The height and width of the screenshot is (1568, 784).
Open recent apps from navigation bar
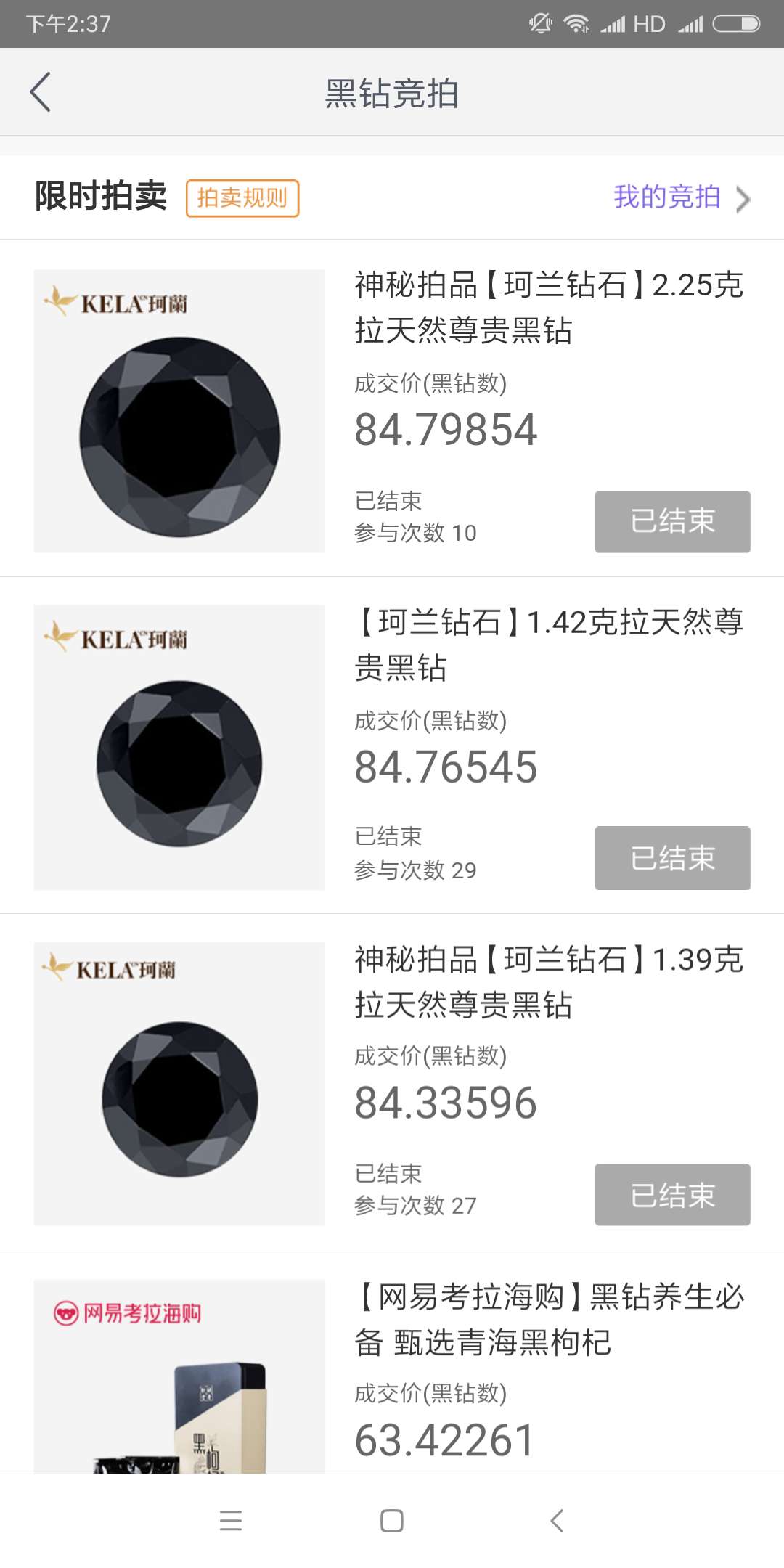pyautogui.click(x=231, y=1521)
